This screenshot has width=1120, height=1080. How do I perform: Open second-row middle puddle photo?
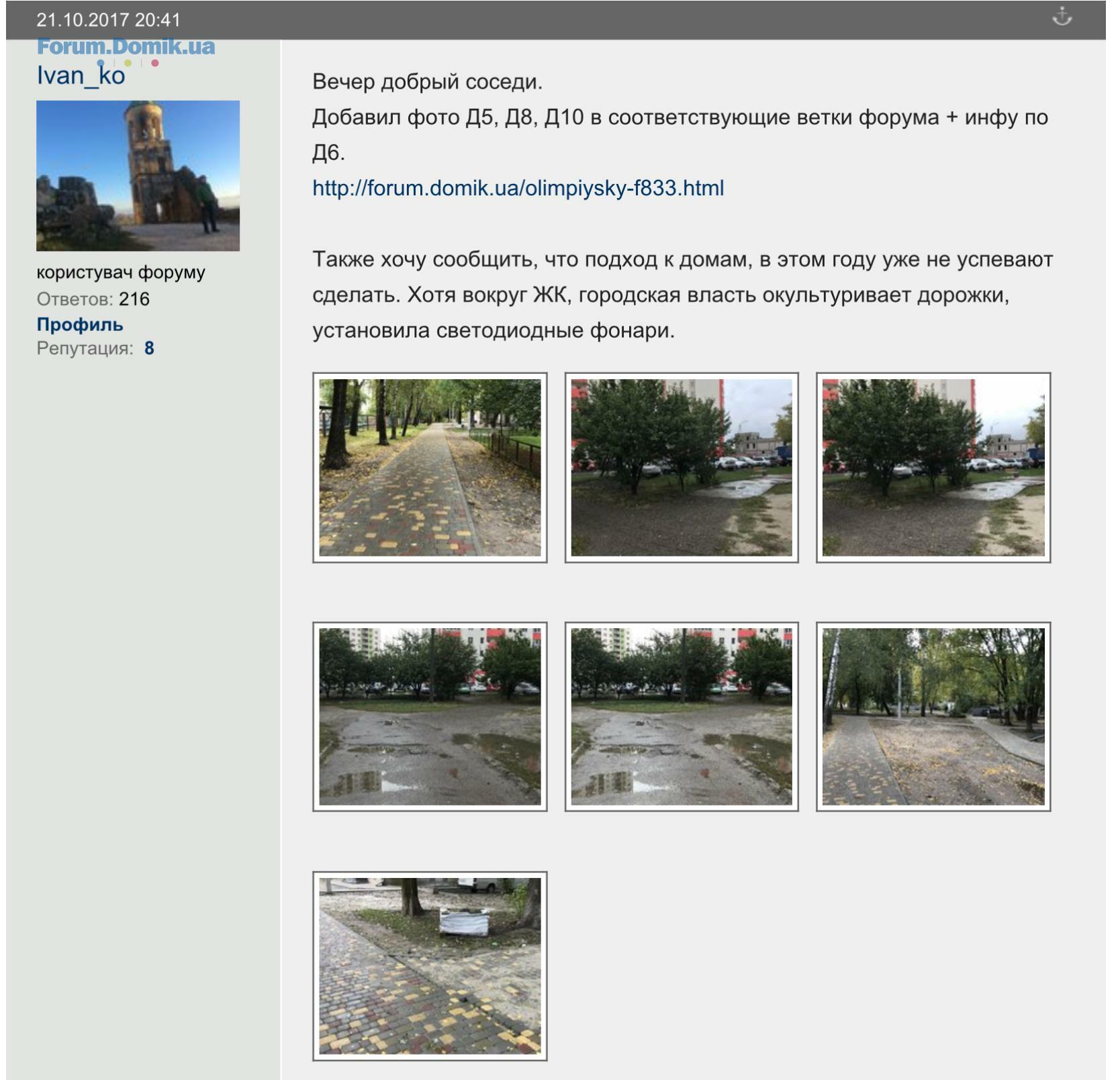(681, 717)
